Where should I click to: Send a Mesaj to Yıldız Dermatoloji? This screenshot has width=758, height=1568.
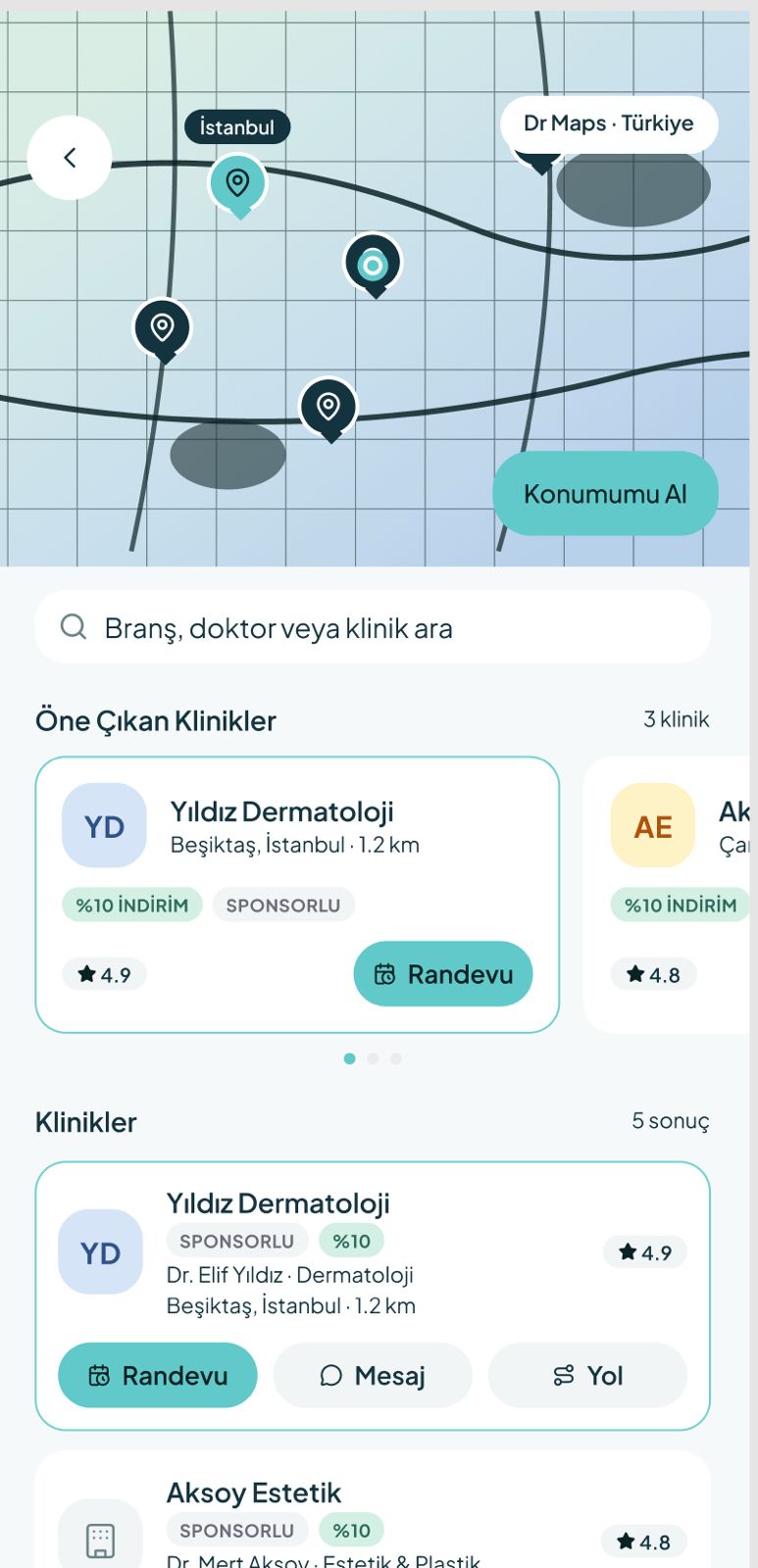[x=373, y=1375]
